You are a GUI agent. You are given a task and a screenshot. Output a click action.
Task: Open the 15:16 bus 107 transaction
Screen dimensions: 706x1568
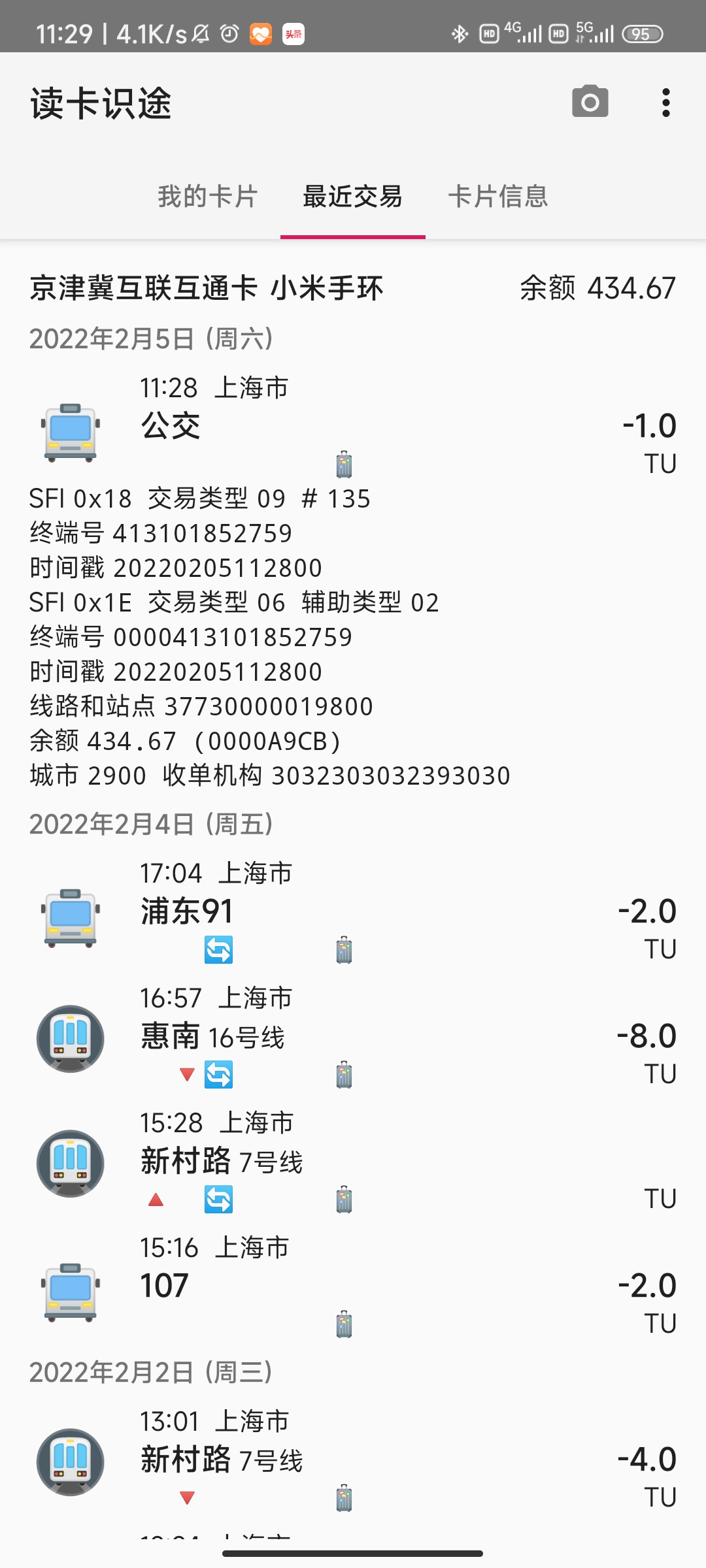(353, 1286)
